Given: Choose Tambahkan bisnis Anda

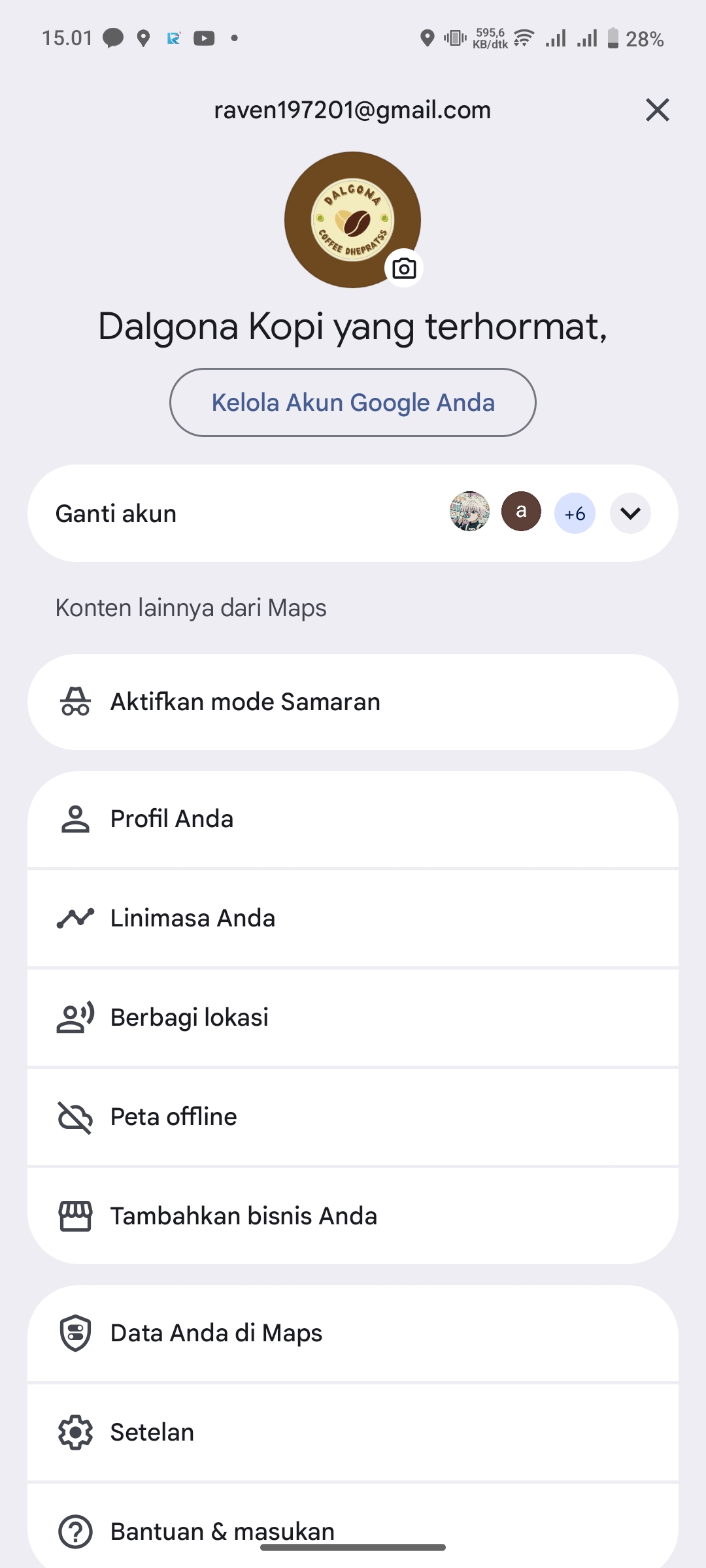Looking at the screenshot, I should click(x=353, y=1217).
